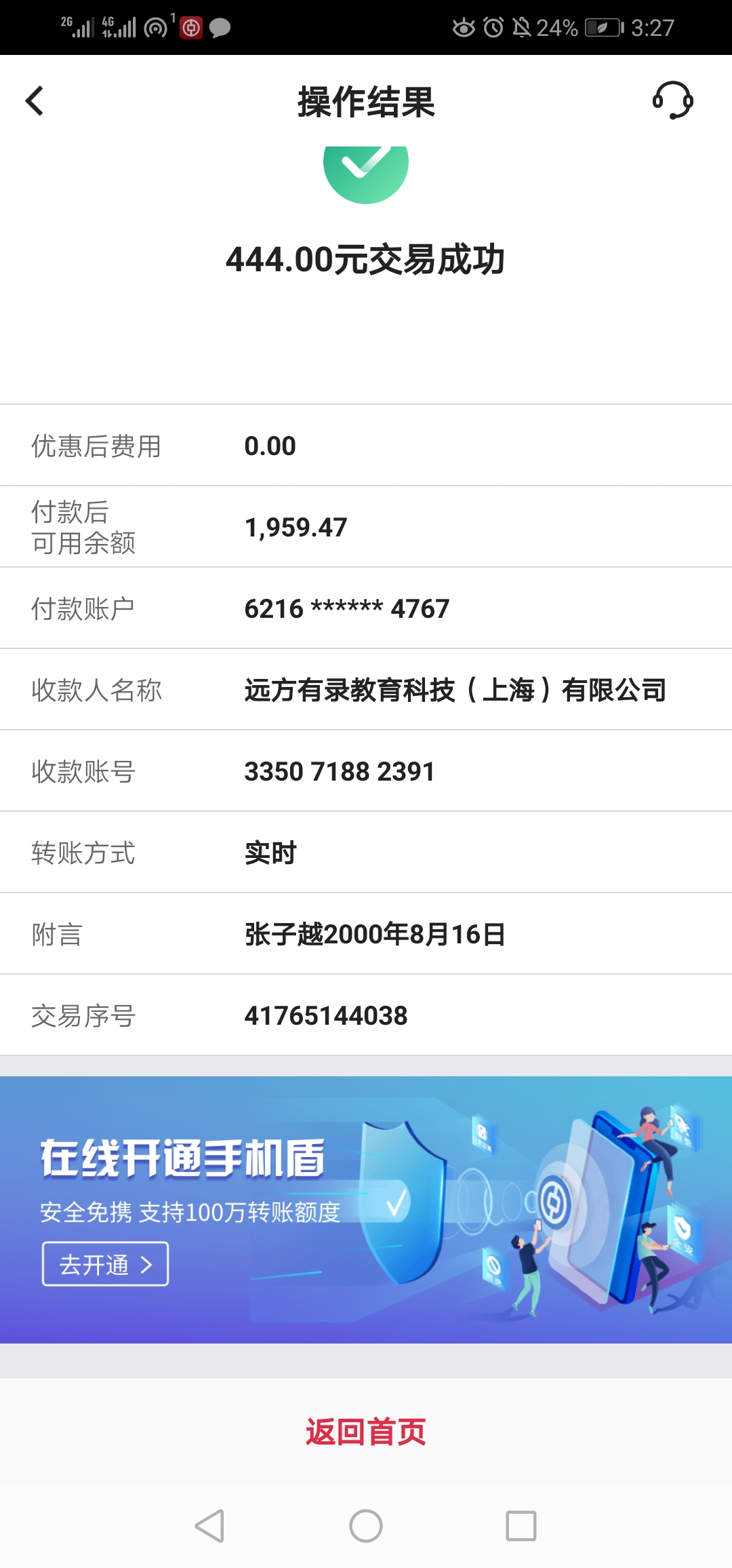
Task: Open the system recent apps button
Action: click(x=521, y=1526)
